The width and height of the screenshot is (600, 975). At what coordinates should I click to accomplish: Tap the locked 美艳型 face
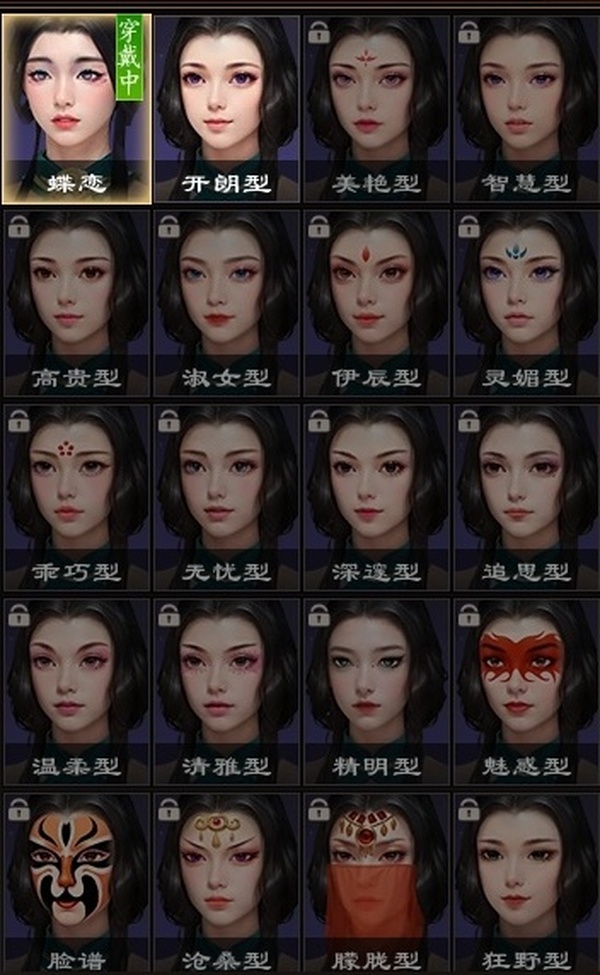point(376,105)
